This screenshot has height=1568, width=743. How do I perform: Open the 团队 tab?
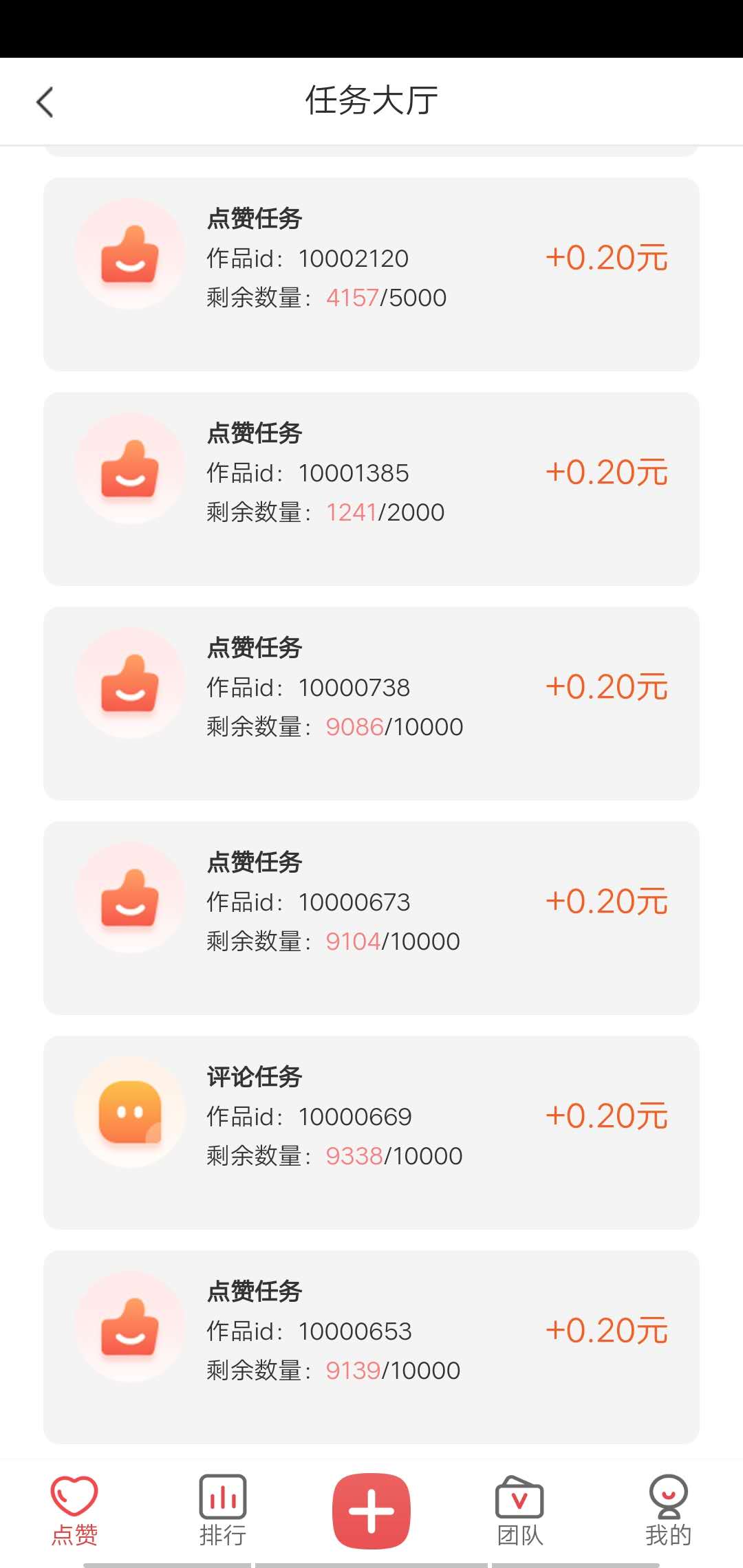(x=520, y=1510)
